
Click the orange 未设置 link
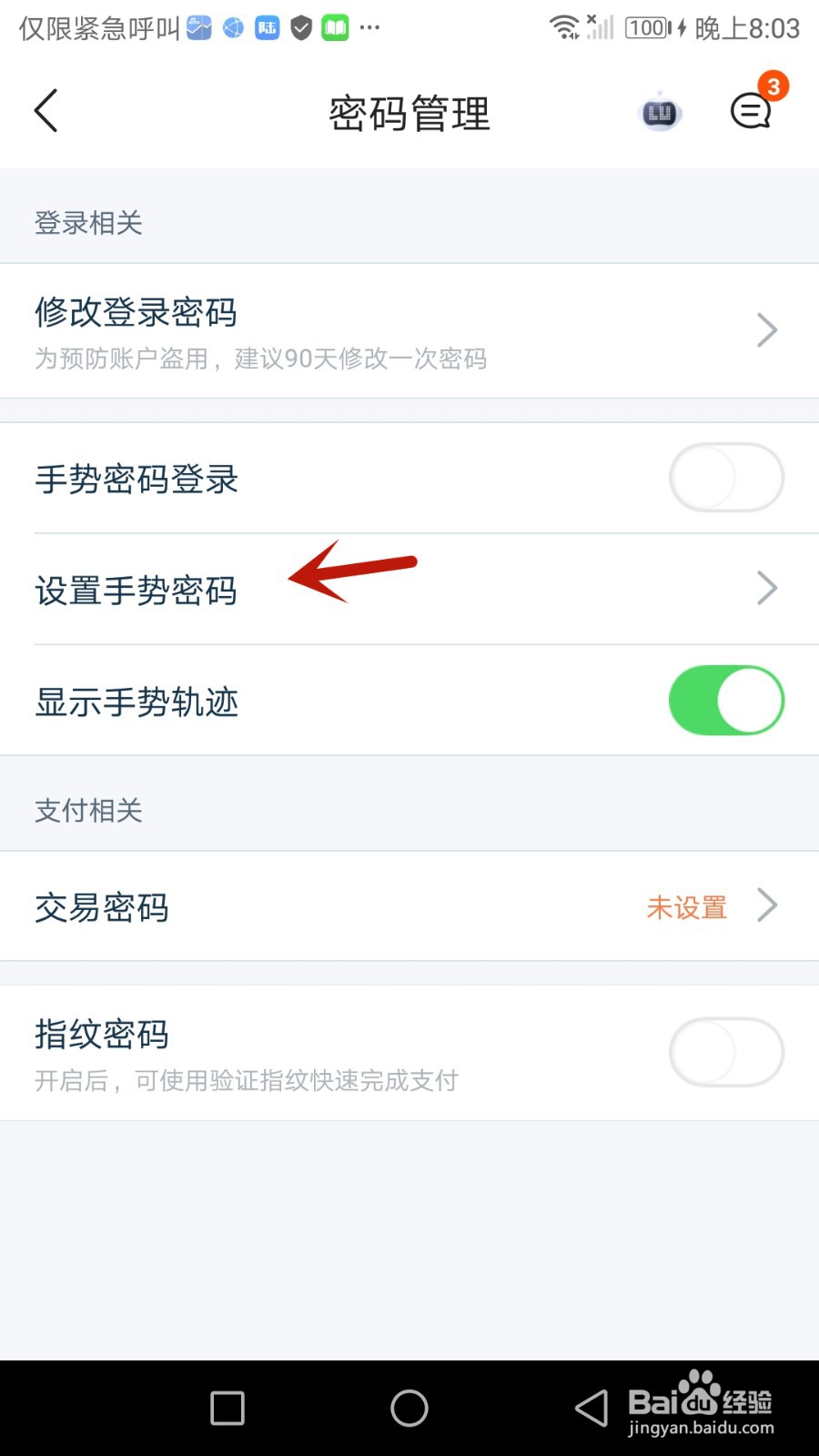point(686,907)
